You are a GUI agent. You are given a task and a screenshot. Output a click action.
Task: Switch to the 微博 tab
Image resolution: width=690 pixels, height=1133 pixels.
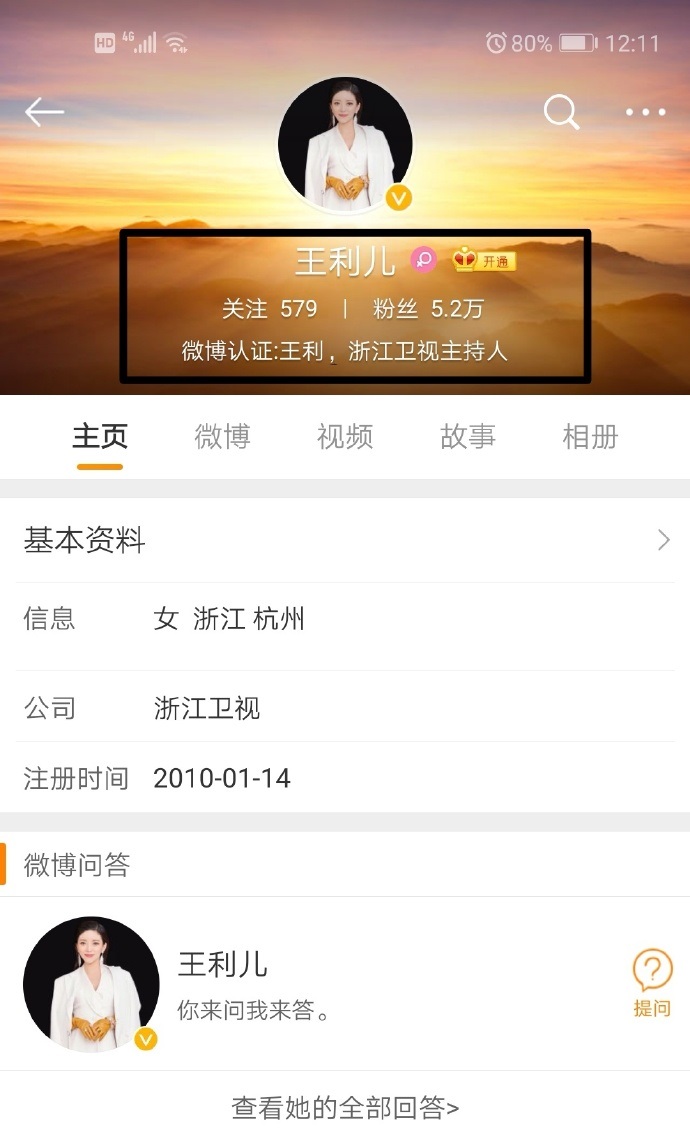click(223, 437)
